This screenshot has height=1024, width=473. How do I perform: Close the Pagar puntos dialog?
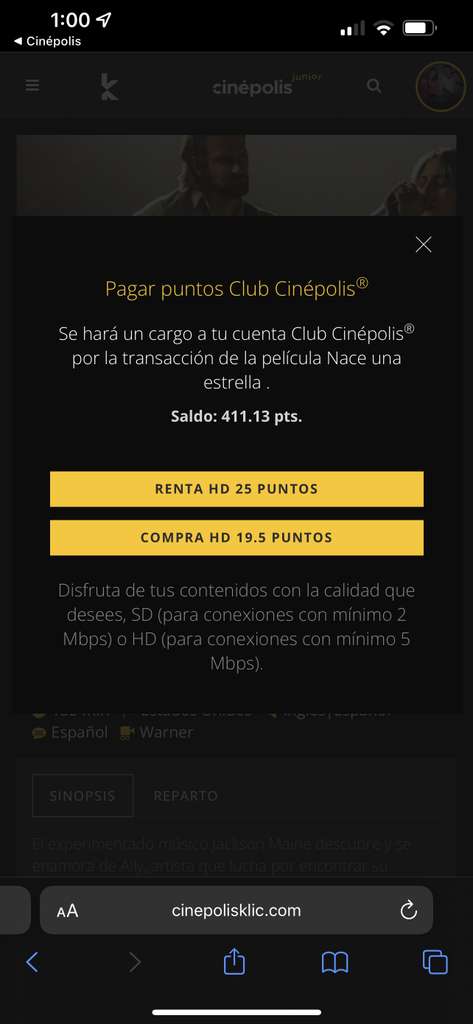click(x=423, y=245)
